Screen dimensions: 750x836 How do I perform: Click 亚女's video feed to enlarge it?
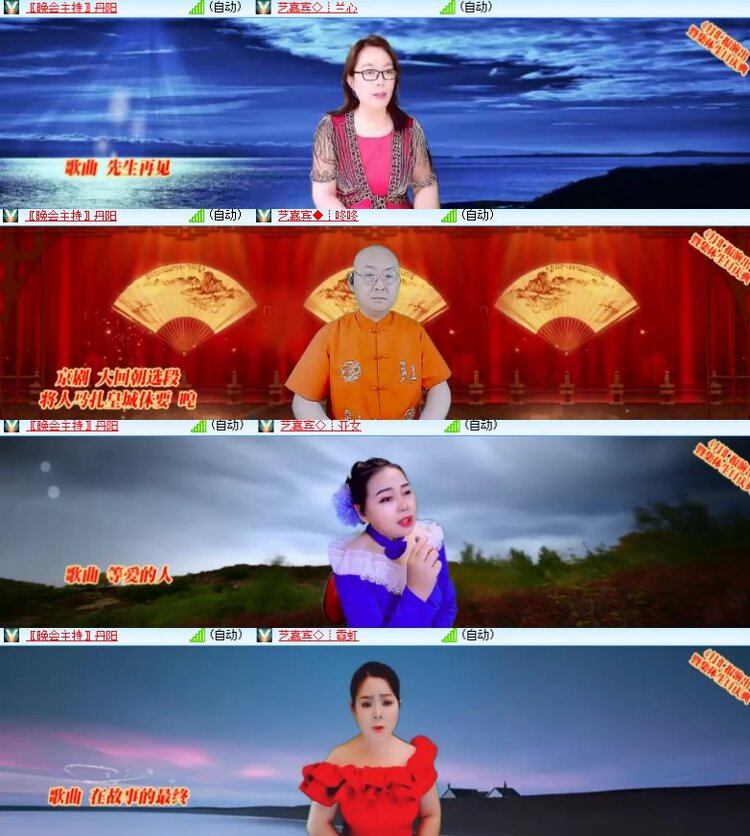click(x=375, y=530)
